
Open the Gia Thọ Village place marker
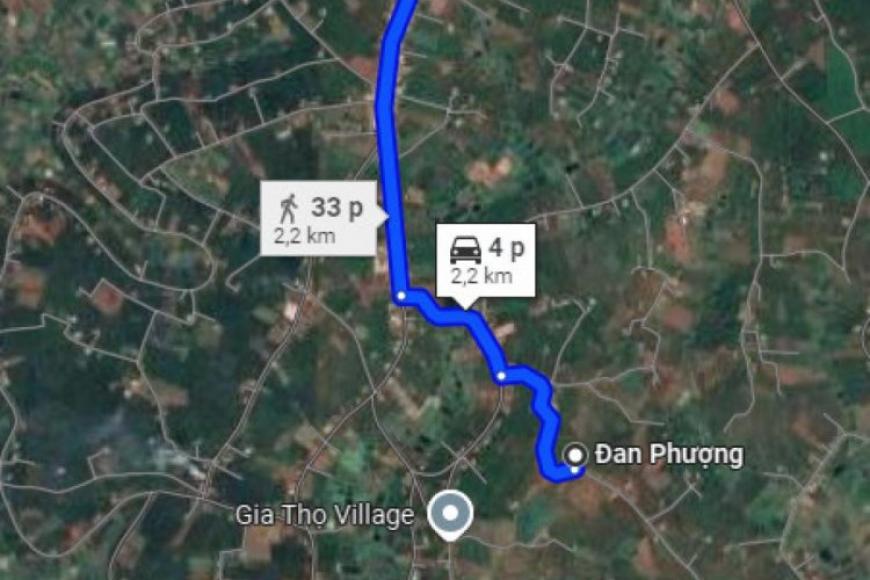451,515
